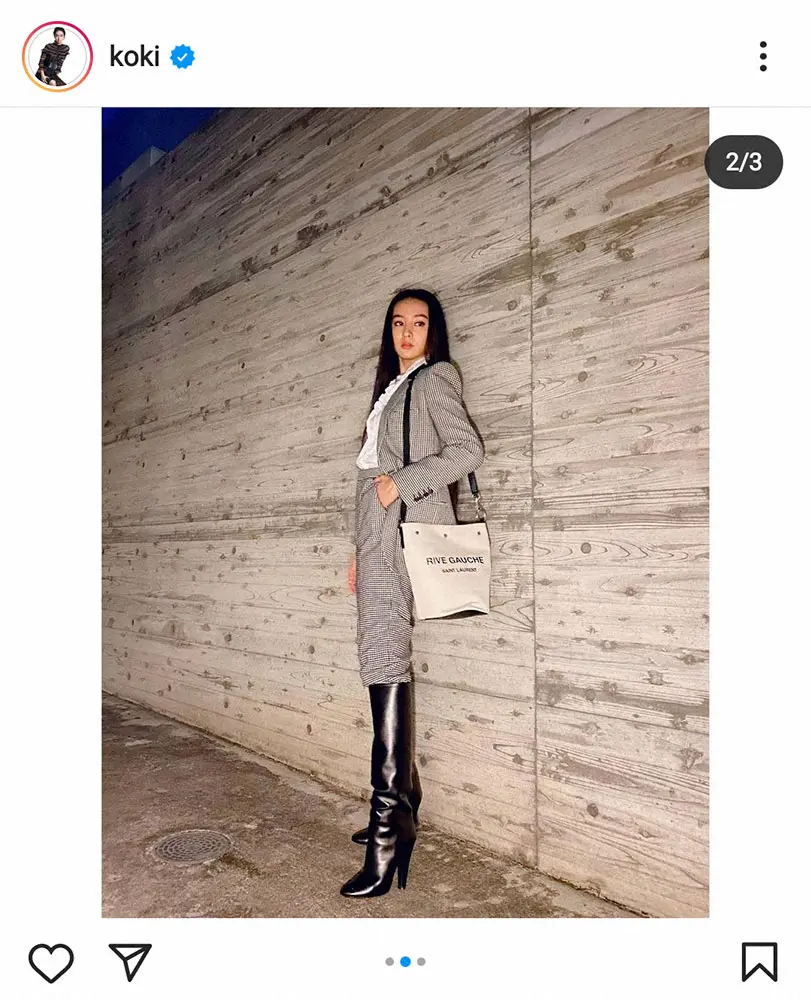
Task: Open the koki username profile link
Action: tap(134, 57)
